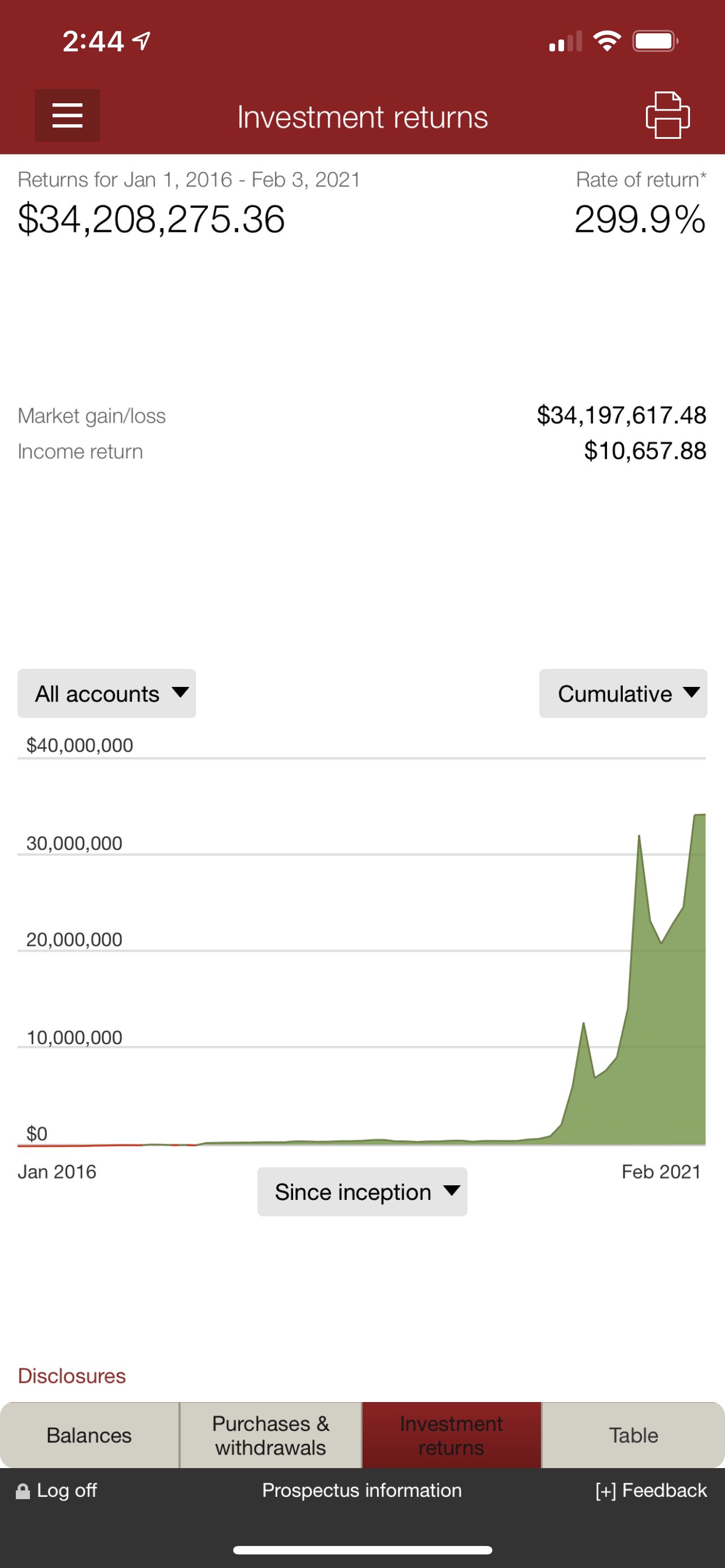Tap the print icon
Image resolution: width=725 pixels, height=1568 pixels.
coord(667,115)
